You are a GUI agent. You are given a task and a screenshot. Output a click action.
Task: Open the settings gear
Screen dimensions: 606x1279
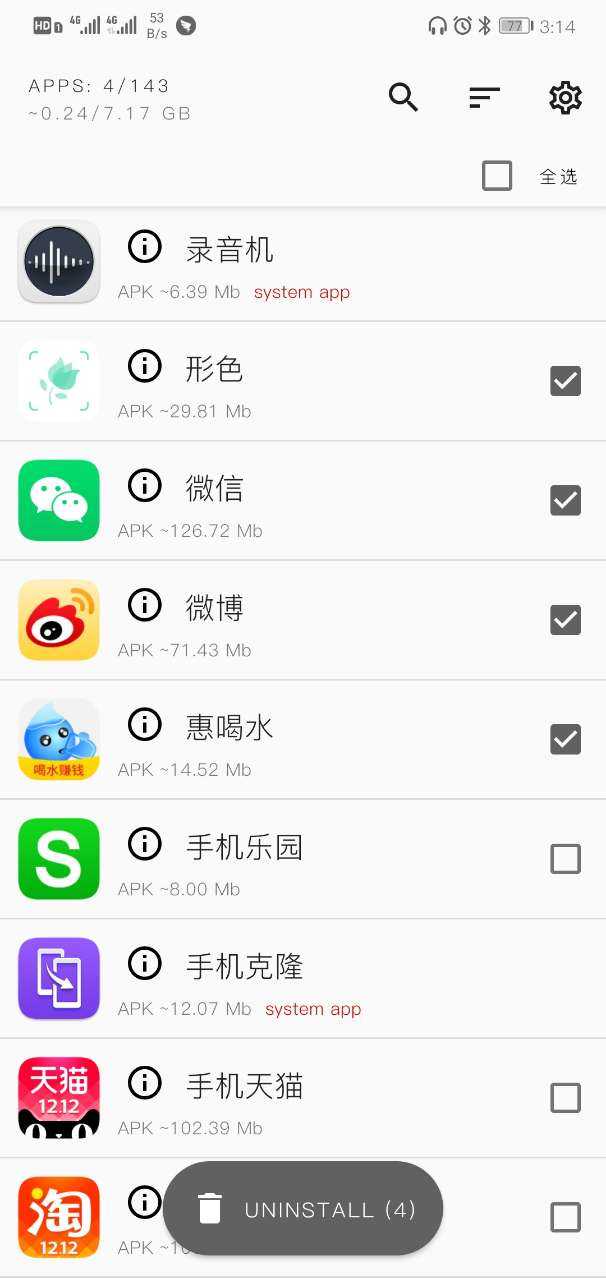pos(565,97)
